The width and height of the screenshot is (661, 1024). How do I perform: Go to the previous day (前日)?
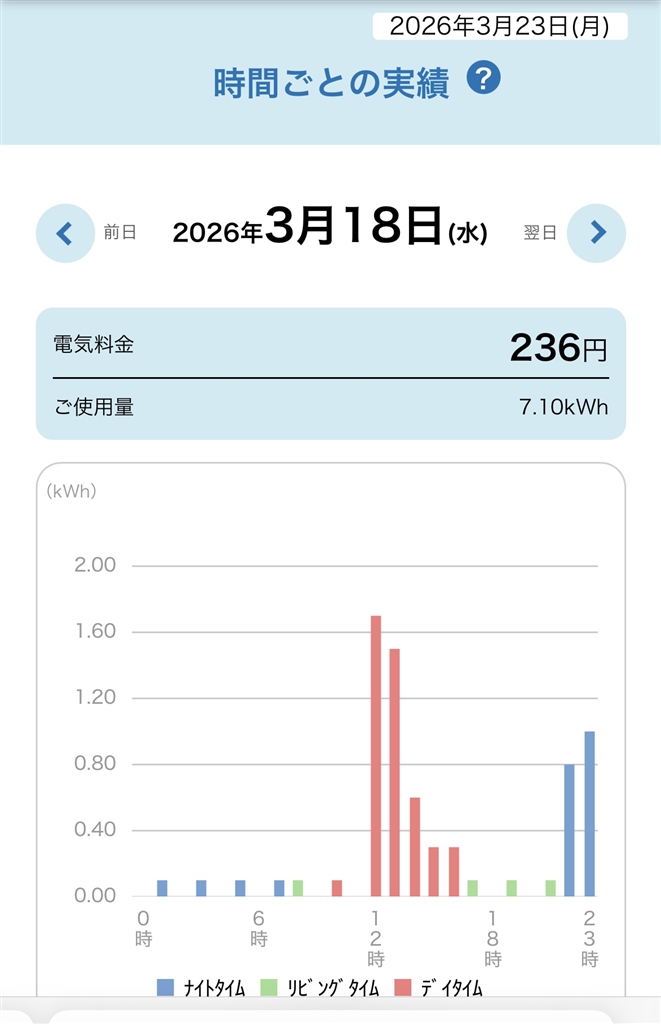pos(66,233)
